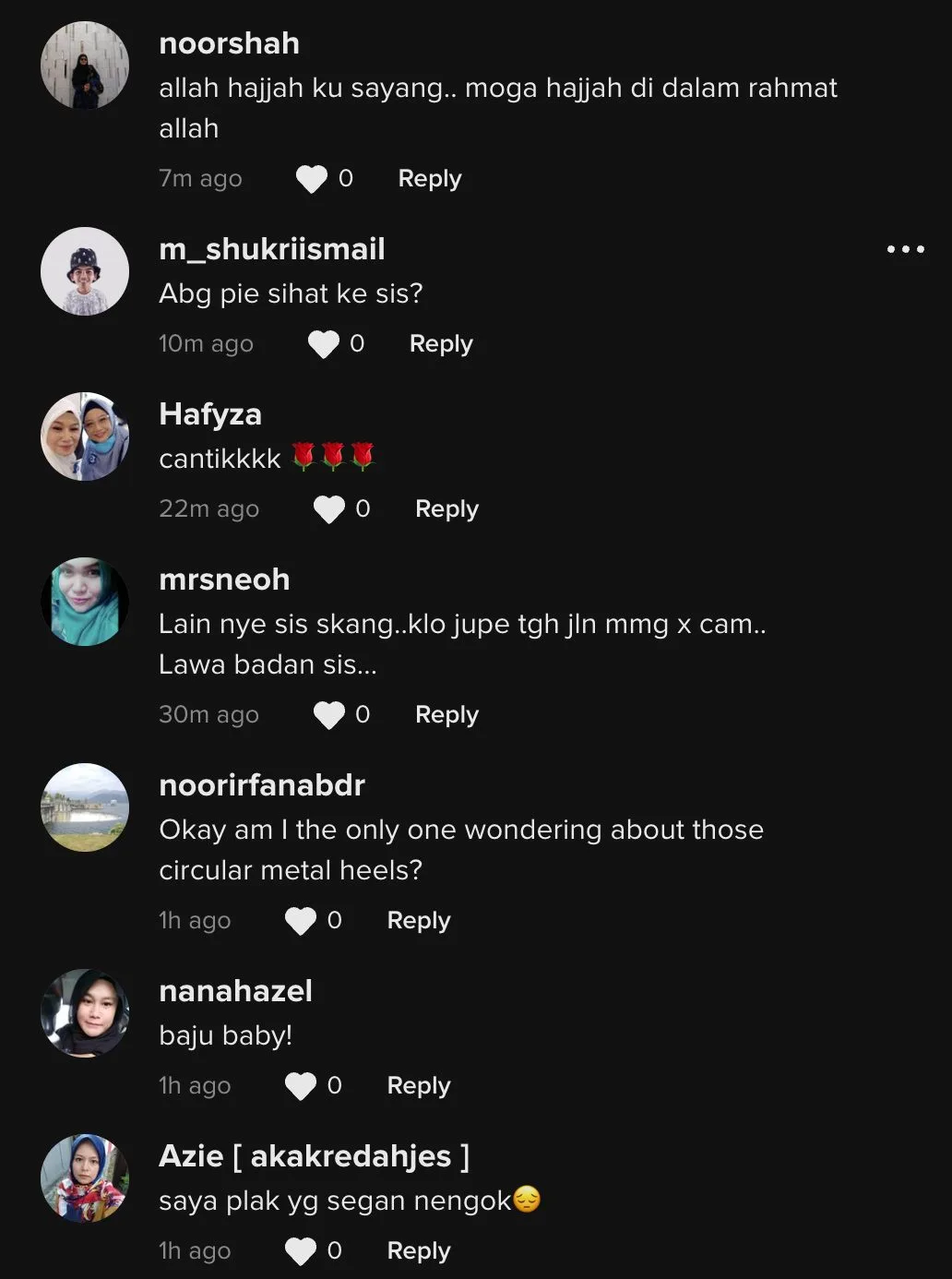Like mrsneoh's comment
The width and height of the screenshot is (952, 1279).
click(328, 715)
